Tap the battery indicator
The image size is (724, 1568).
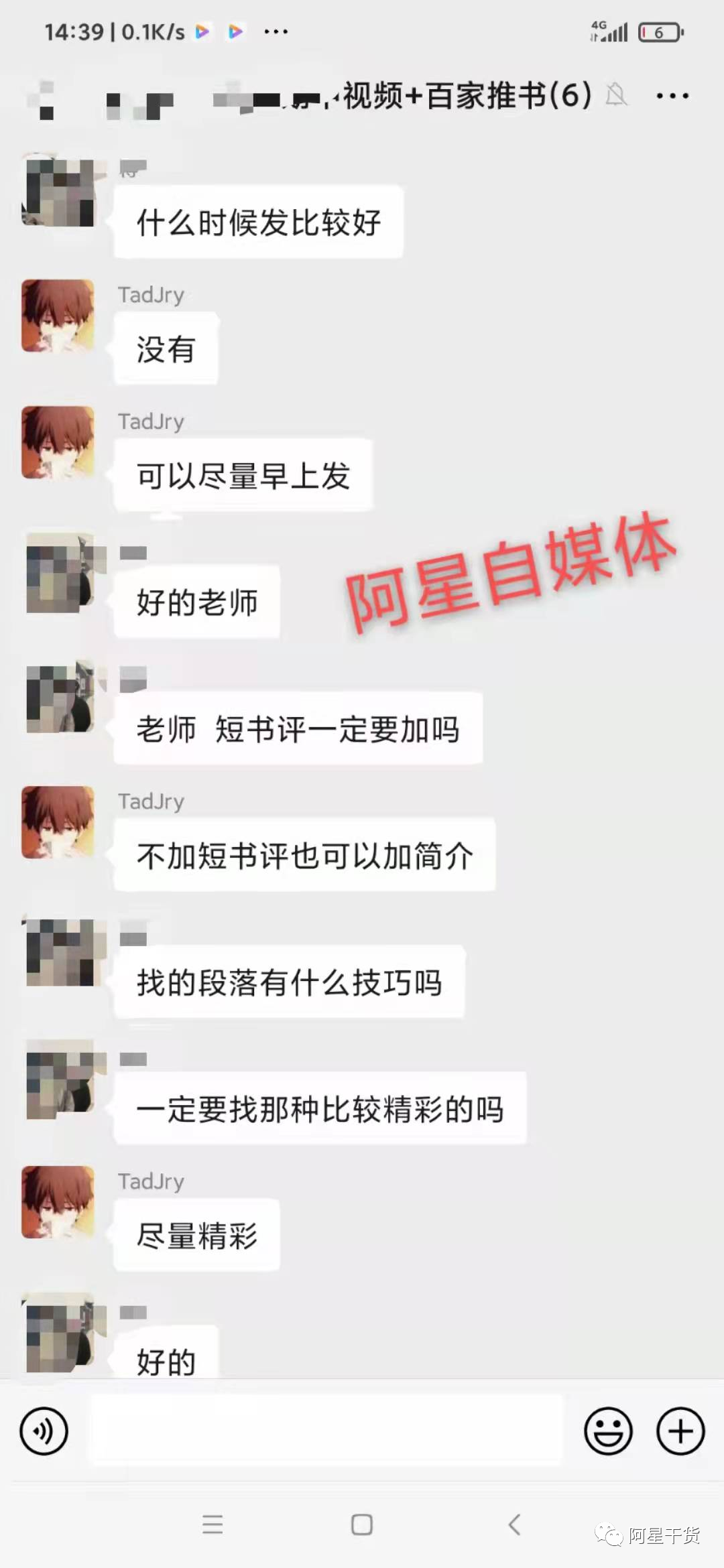660,30
